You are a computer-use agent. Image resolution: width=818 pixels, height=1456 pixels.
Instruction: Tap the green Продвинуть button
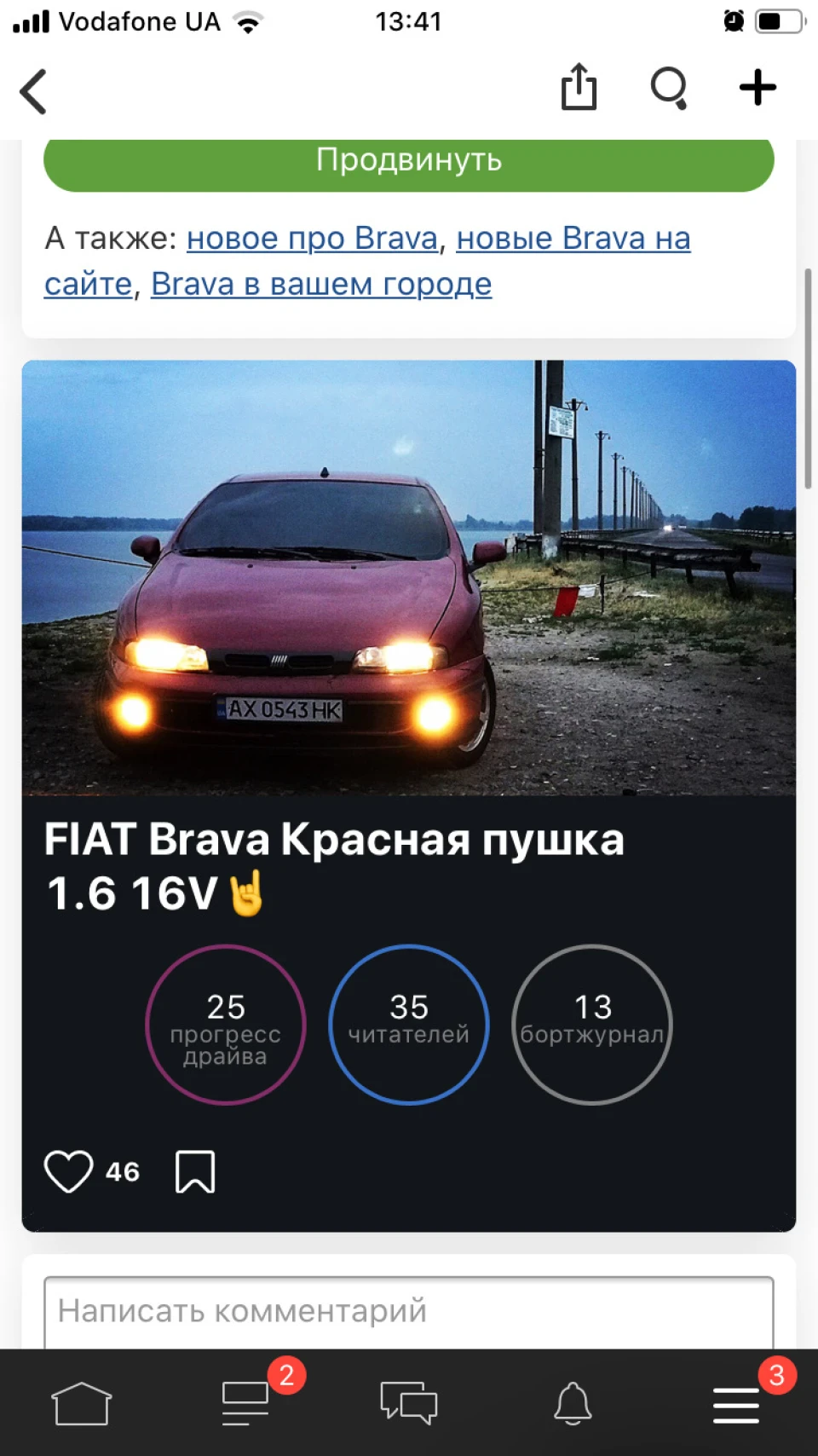(x=409, y=160)
